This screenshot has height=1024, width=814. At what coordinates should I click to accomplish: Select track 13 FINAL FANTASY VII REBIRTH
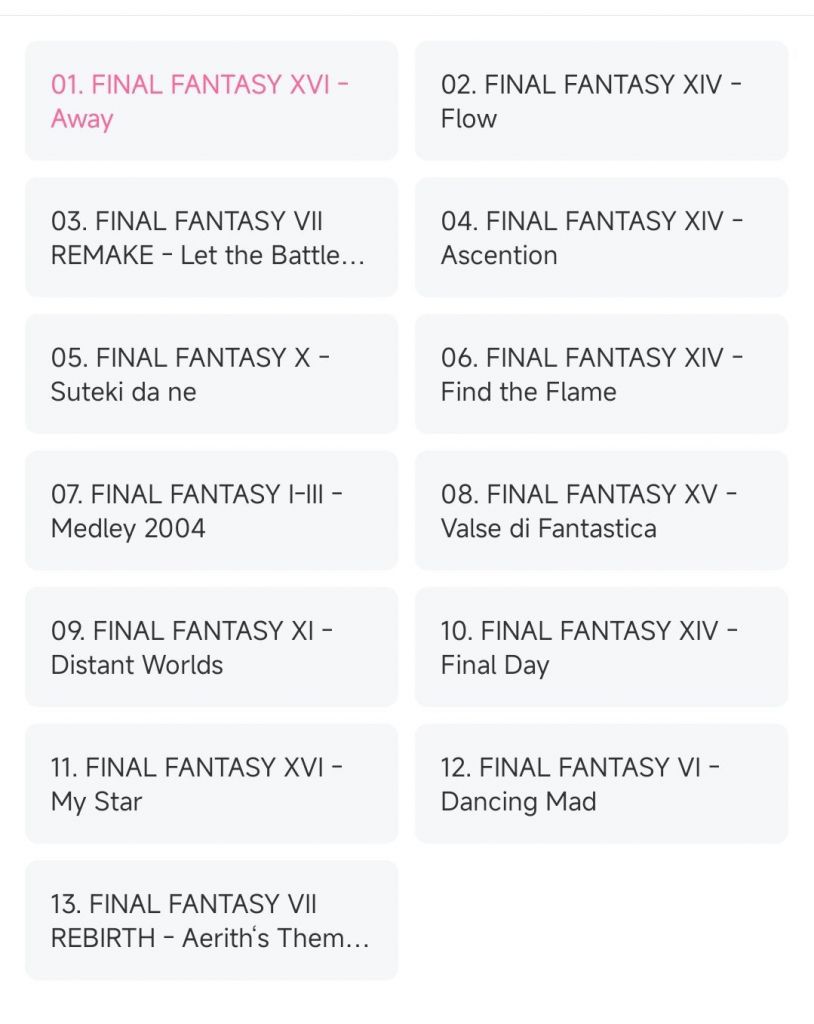click(x=211, y=920)
